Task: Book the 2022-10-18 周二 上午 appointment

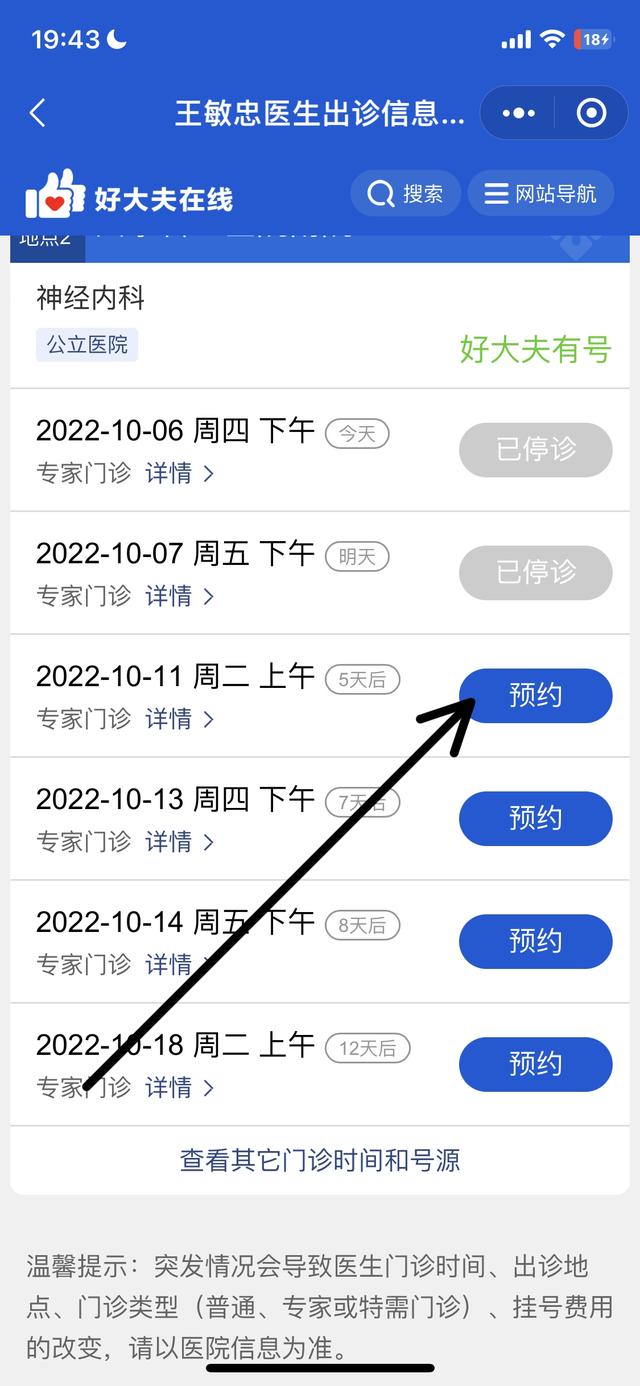Action: pyautogui.click(x=535, y=1064)
